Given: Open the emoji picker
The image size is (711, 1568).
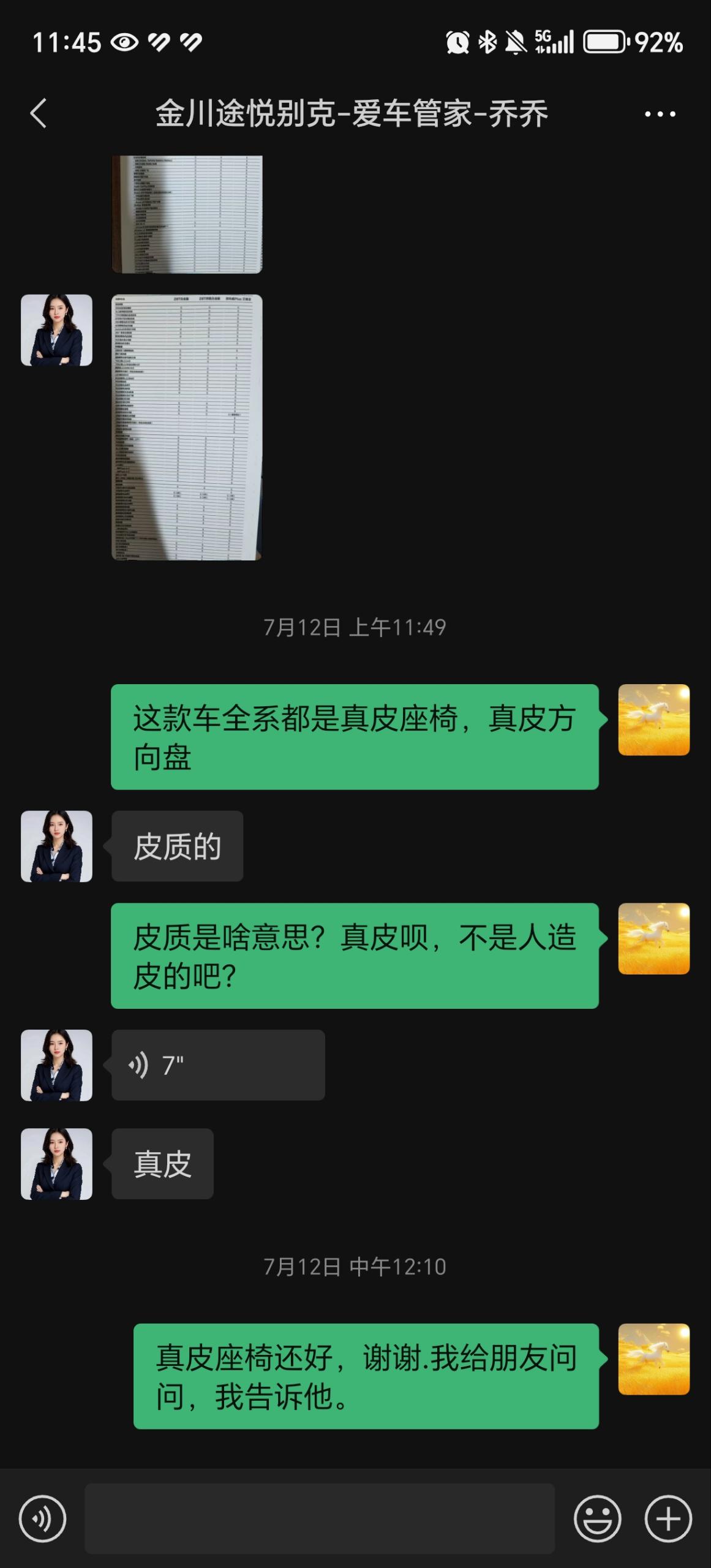Looking at the screenshot, I should (597, 1519).
